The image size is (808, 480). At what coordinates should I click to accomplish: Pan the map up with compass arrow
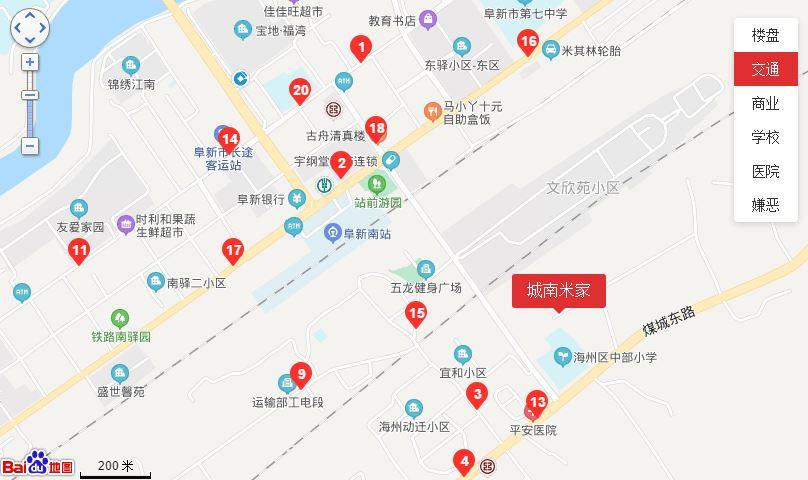pyautogui.click(x=30, y=16)
